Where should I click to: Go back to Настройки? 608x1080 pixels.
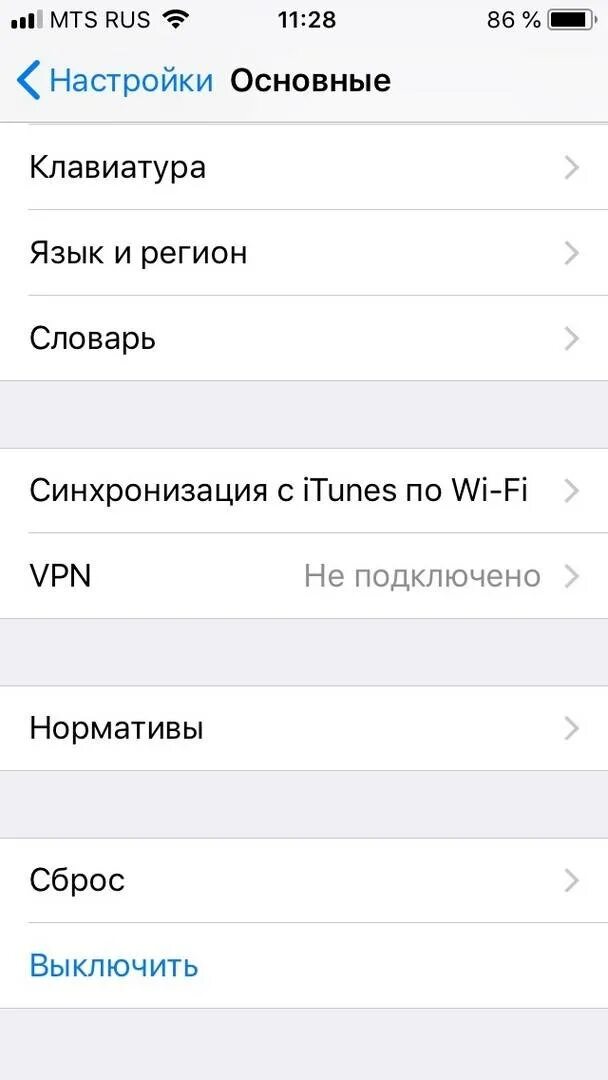coord(115,80)
